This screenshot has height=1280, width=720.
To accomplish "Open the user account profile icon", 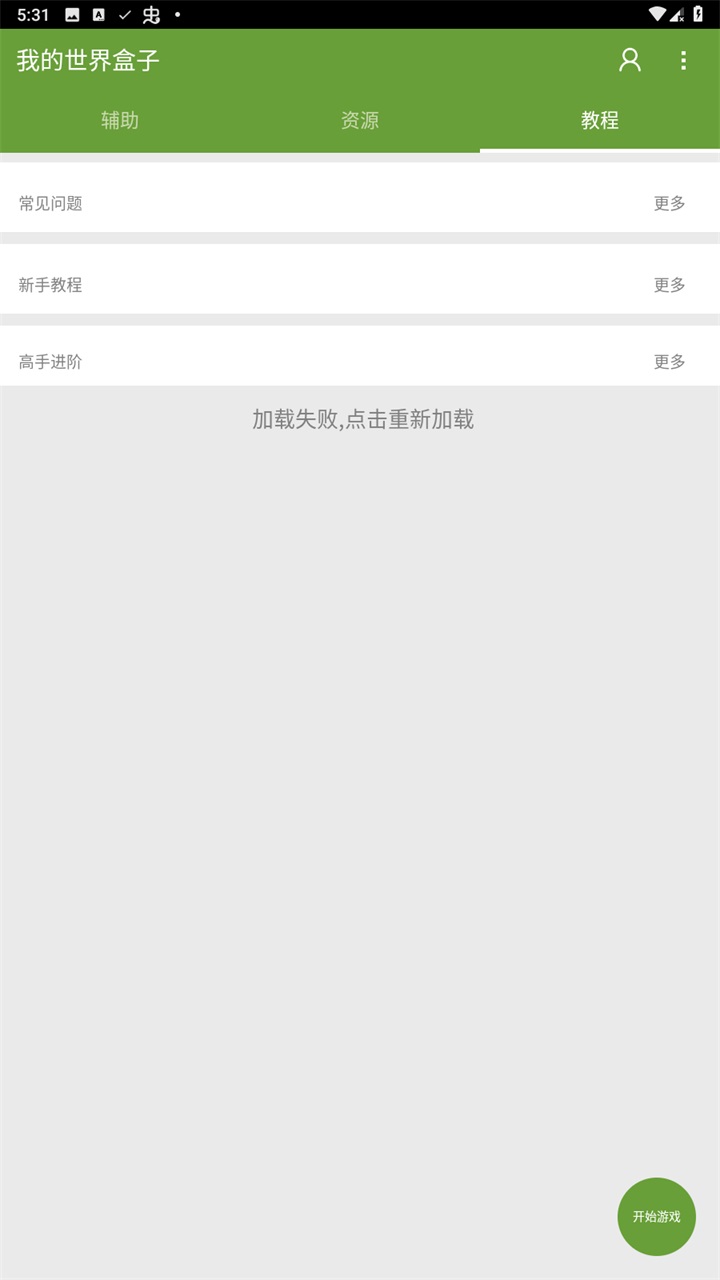I will tap(629, 60).
